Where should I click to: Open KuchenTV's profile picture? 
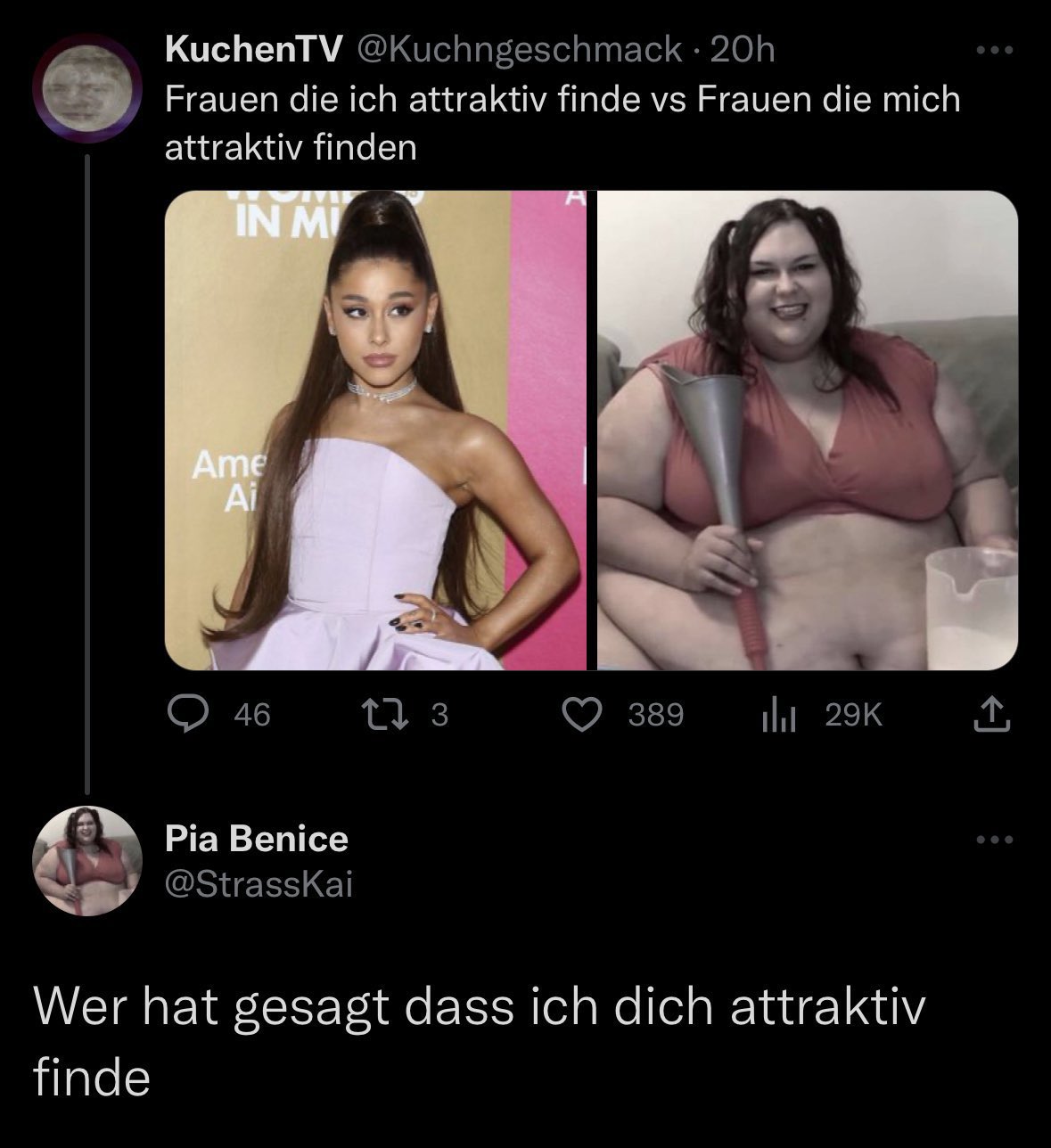coord(86,87)
